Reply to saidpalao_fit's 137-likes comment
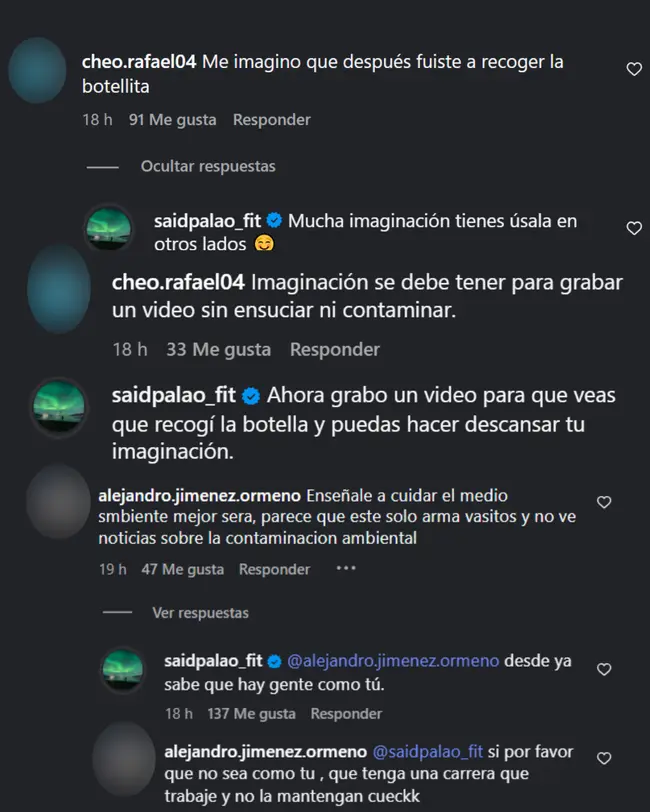650x812 pixels. [x=346, y=714]
